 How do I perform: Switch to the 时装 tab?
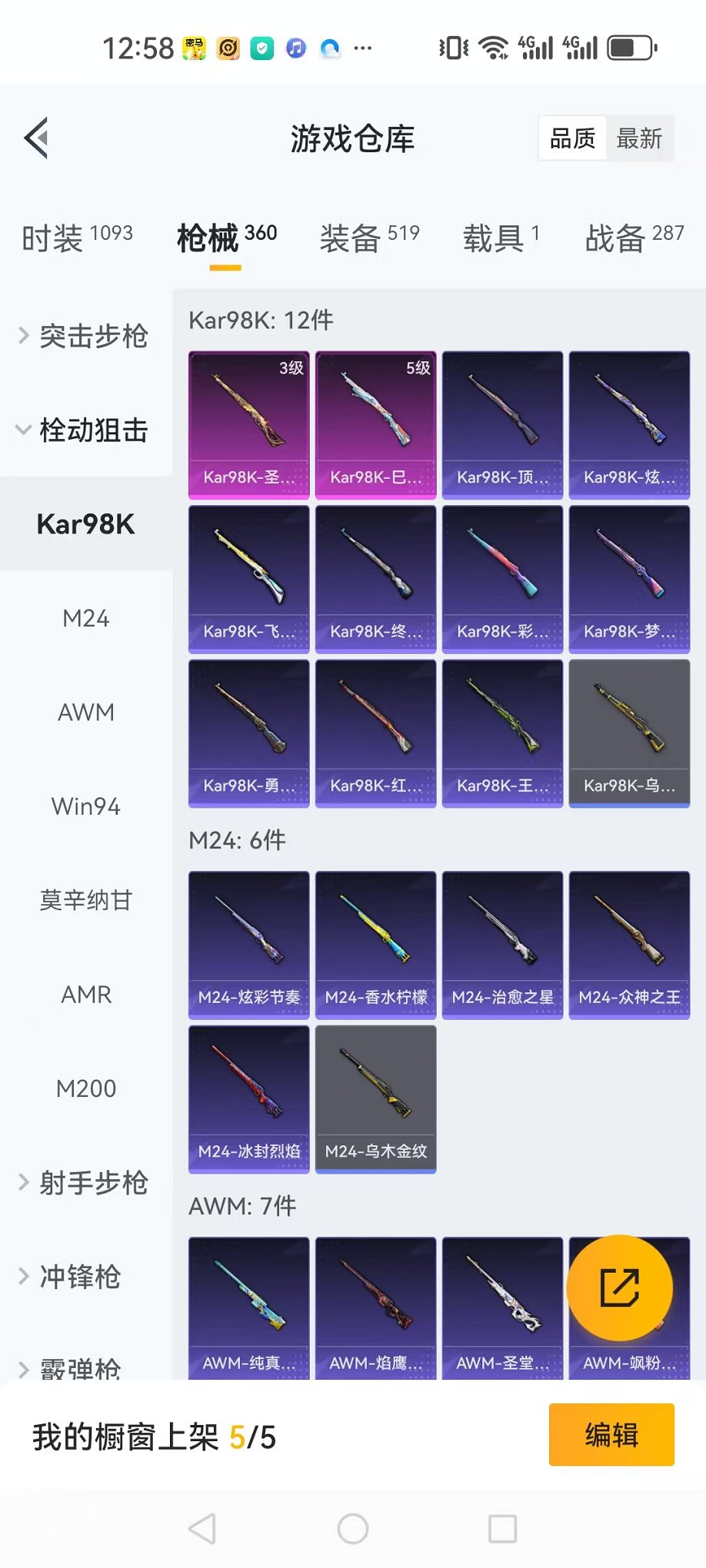77,238
